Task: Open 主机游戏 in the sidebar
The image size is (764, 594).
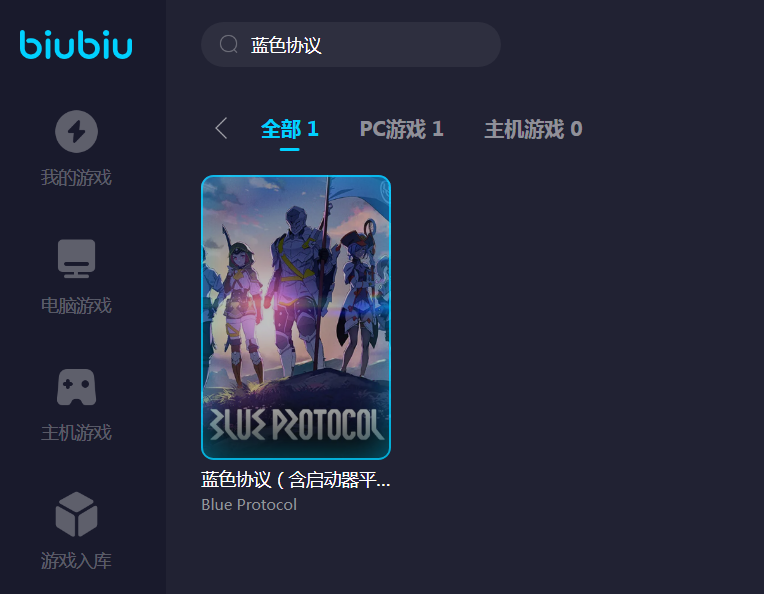Action: tap(76, 403)
